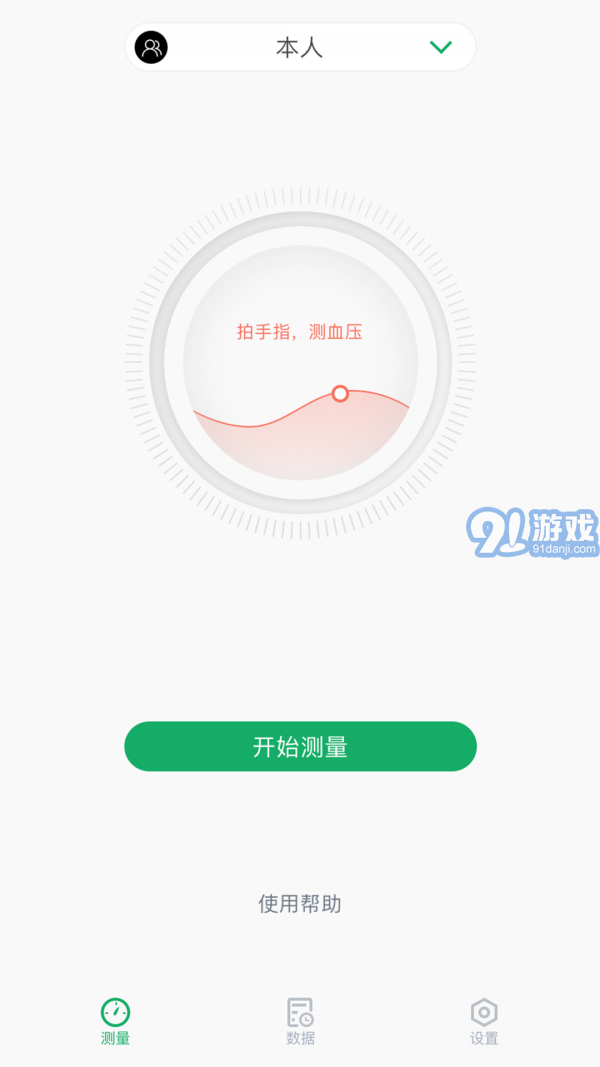Expand the 本人 user dropdown
The height and width of the screenshot is (1067, 600).
(440, 47)
